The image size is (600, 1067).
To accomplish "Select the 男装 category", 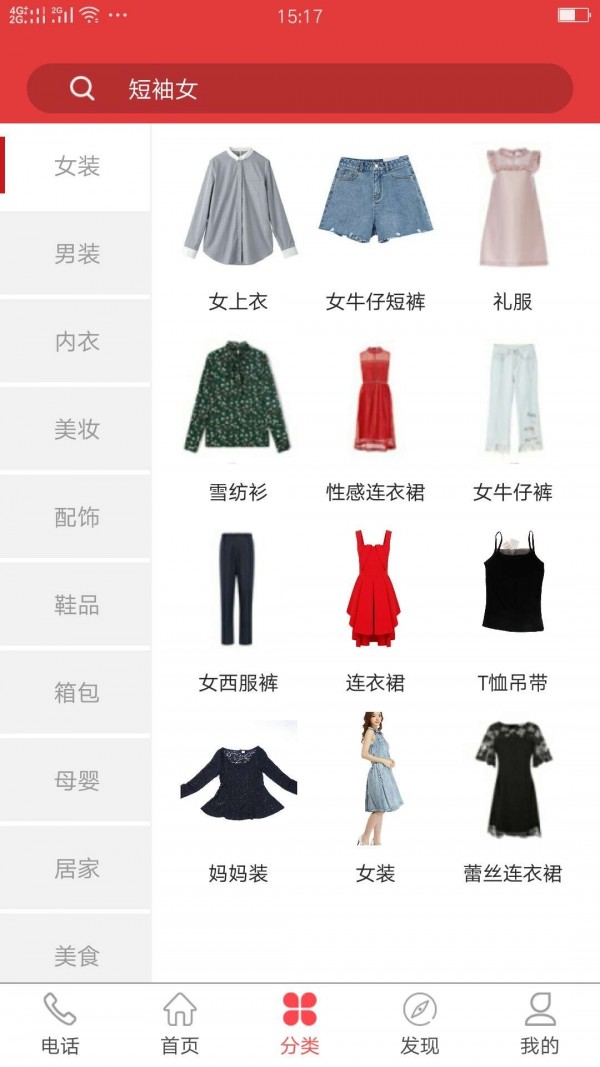I will pos(76,254).
